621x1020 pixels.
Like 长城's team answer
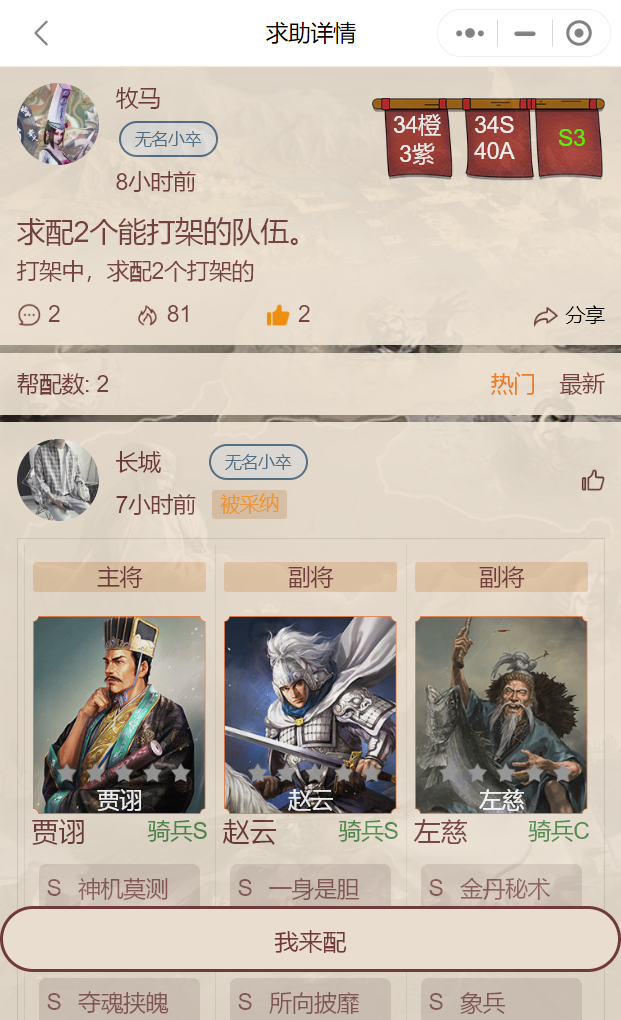pos(593,481)
